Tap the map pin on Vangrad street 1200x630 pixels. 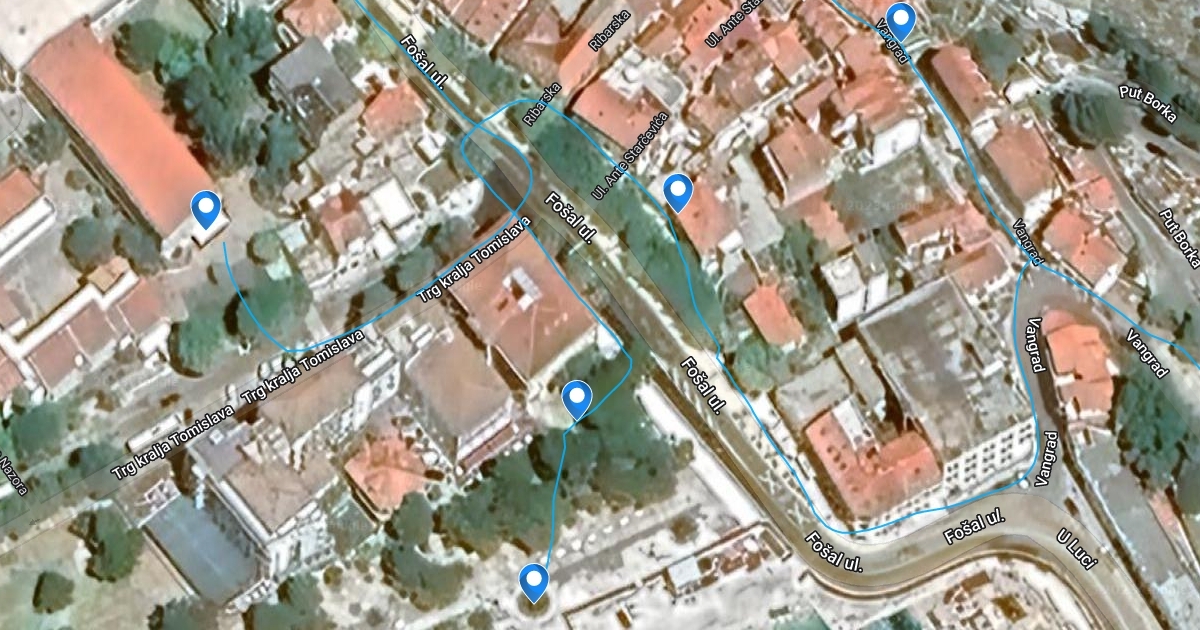click(x=902, y=20)
